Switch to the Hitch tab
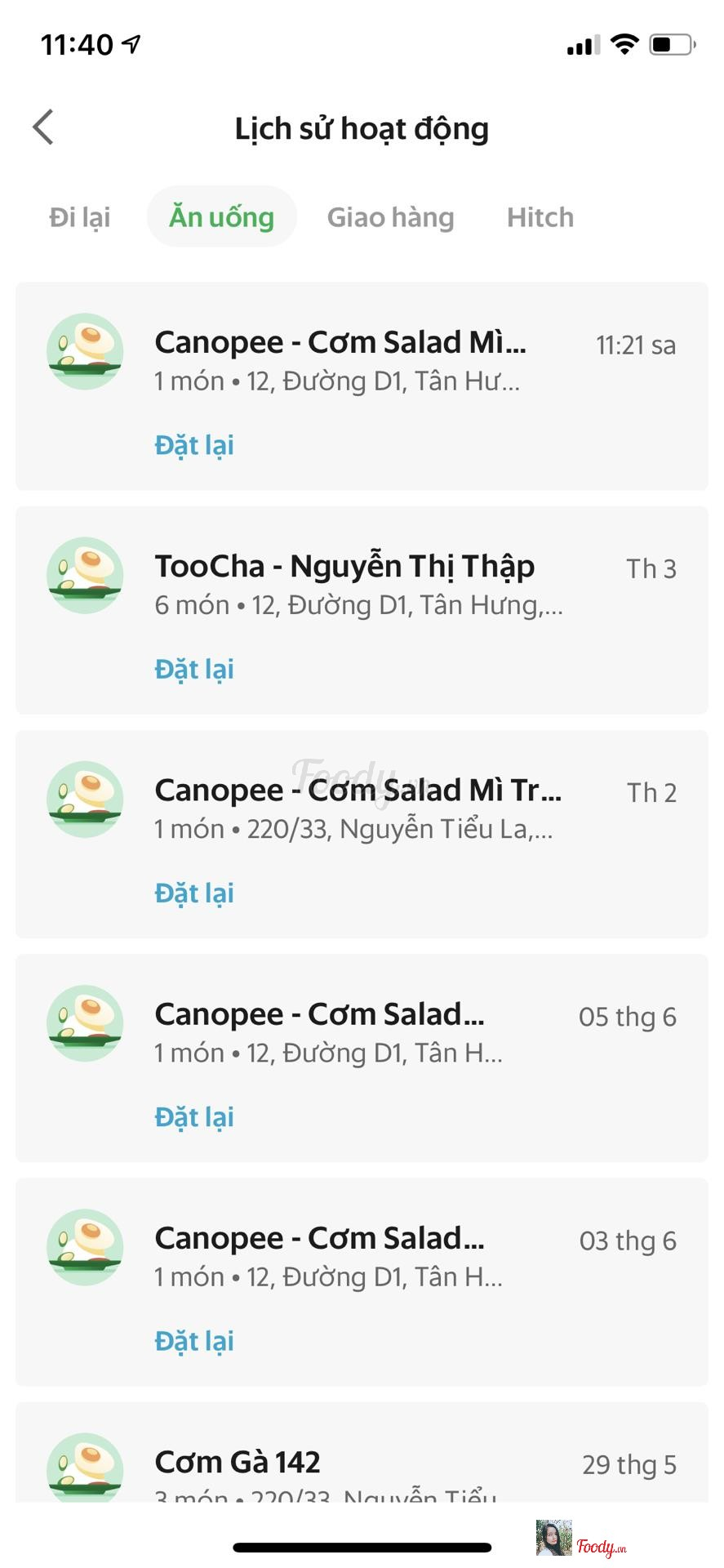Screen dimensions: 724x1568 click(x=540, y=217)
